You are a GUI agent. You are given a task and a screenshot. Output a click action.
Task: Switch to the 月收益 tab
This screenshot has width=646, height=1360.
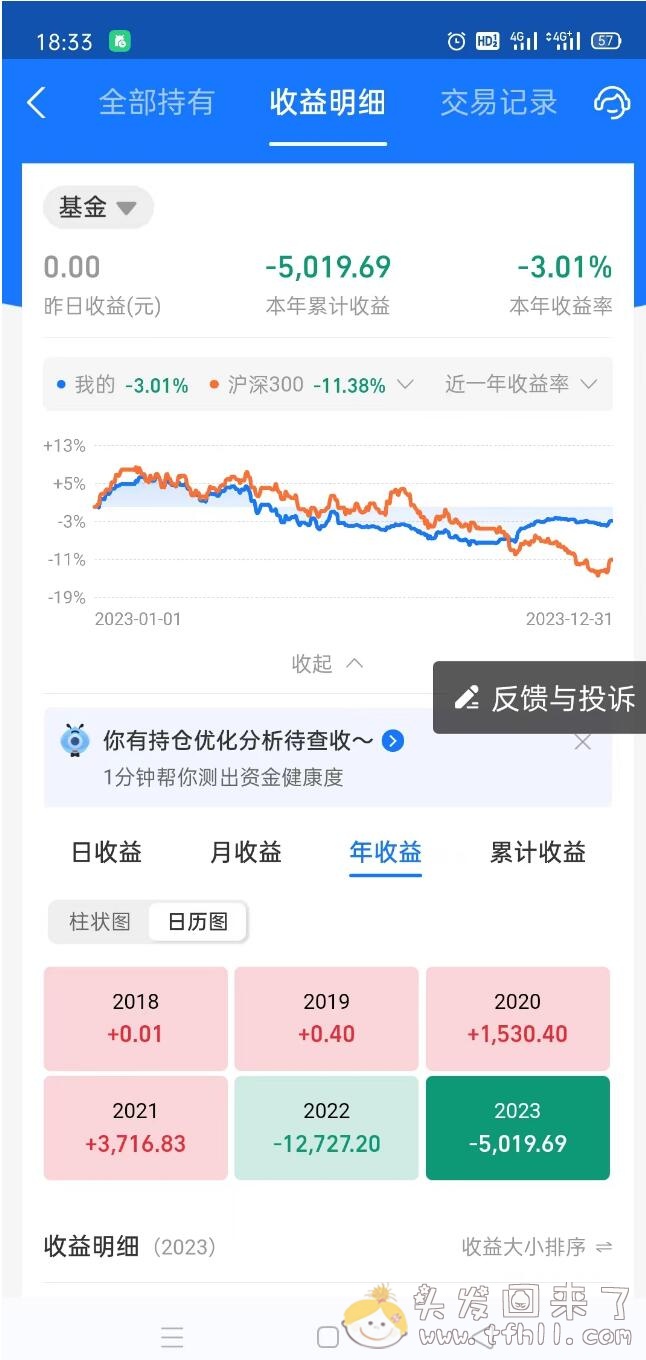[x=246, y=852]
